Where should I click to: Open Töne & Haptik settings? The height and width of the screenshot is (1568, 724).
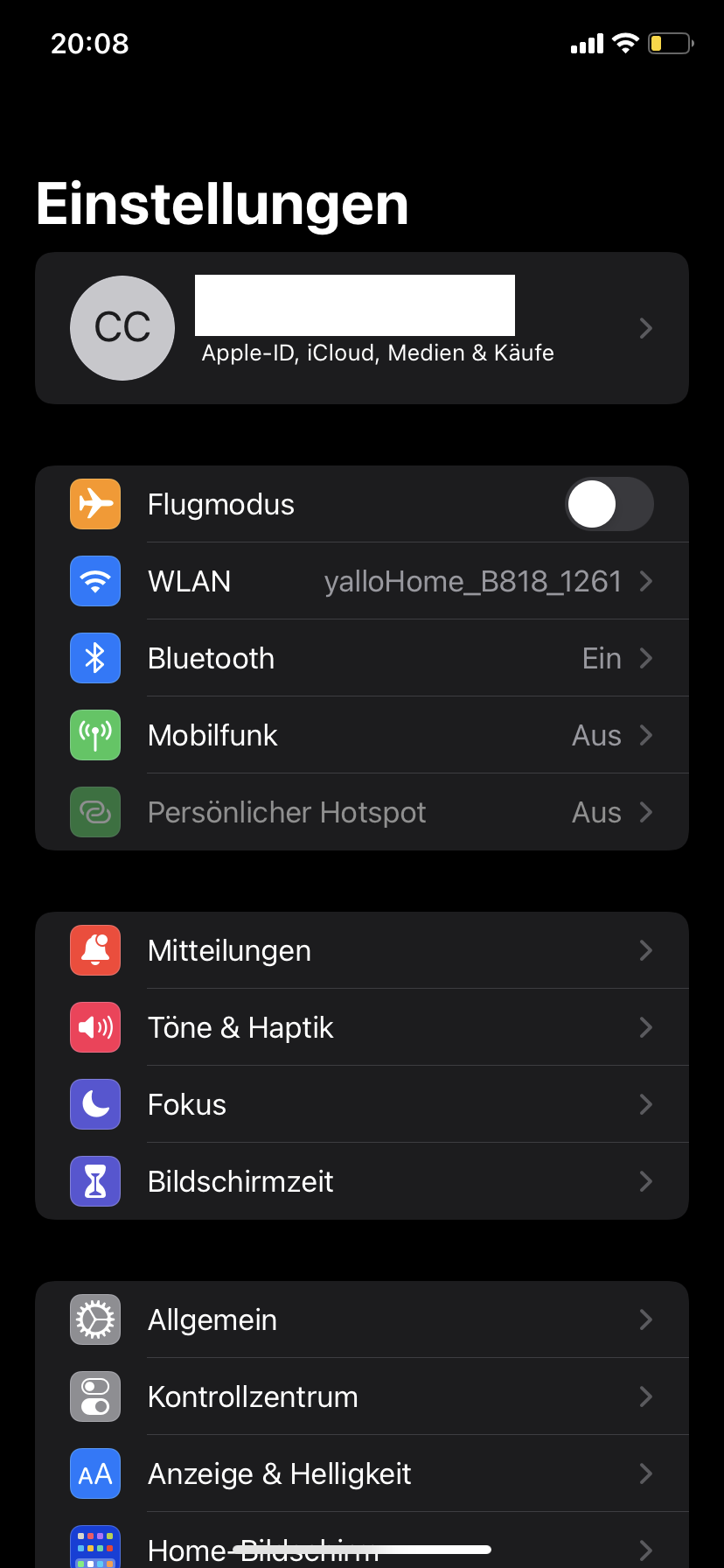[x=361, y=1028]
